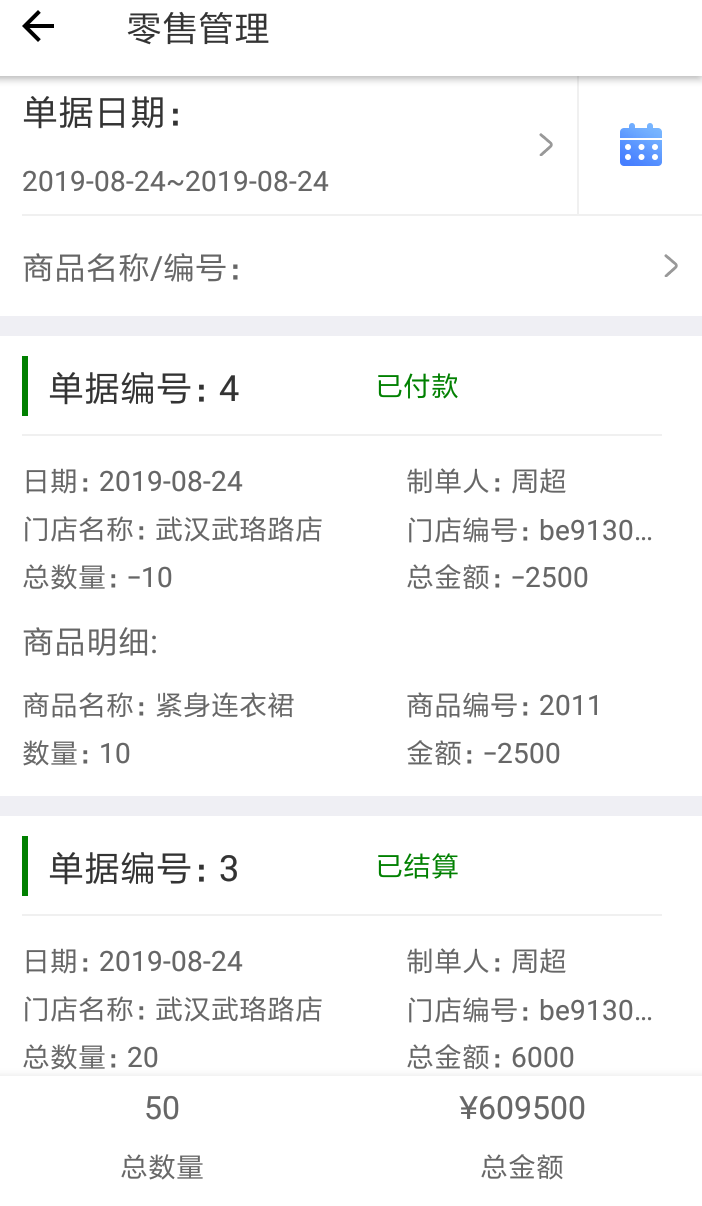Open the 商品名称/编号 filter row
702x1206 pixels.
point(351,267)
